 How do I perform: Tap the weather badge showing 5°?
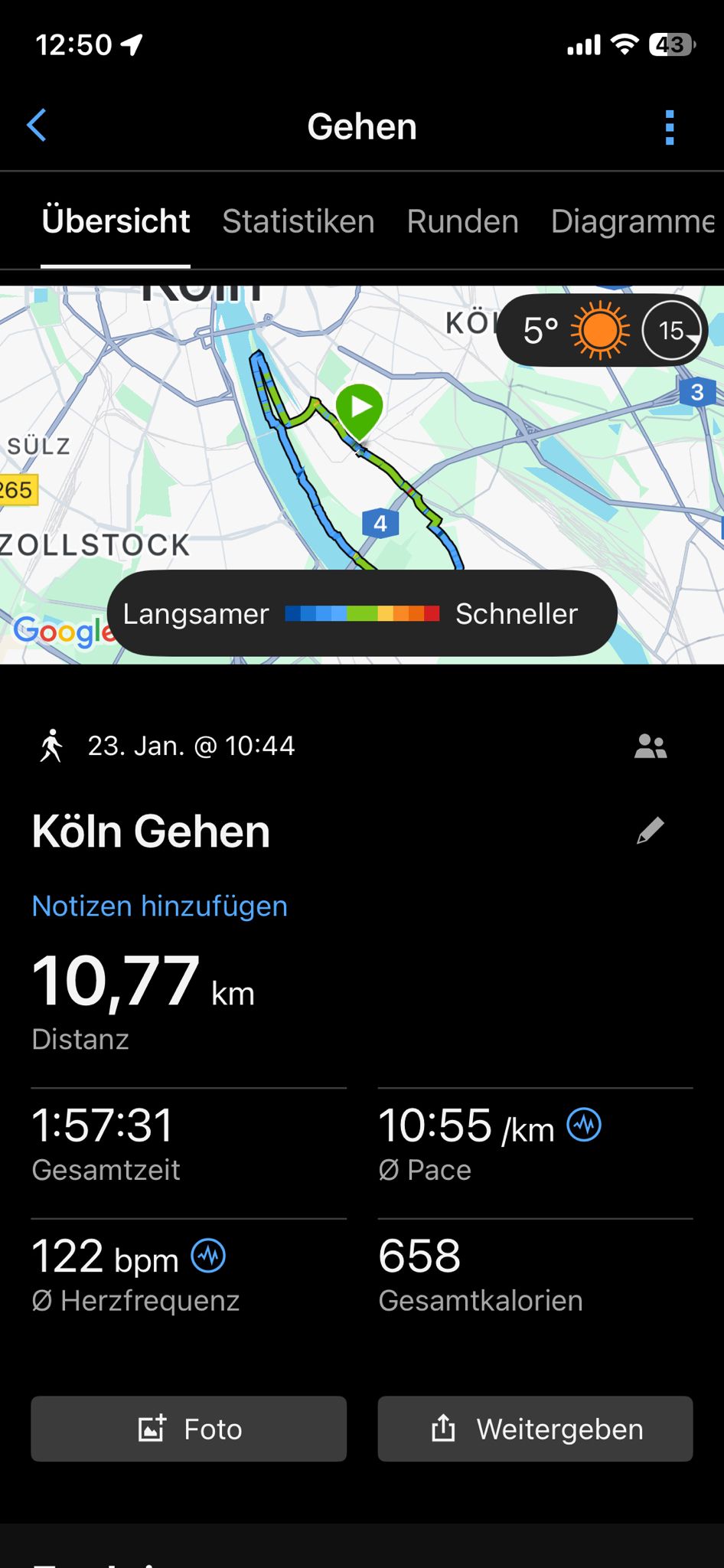(602, 330)
